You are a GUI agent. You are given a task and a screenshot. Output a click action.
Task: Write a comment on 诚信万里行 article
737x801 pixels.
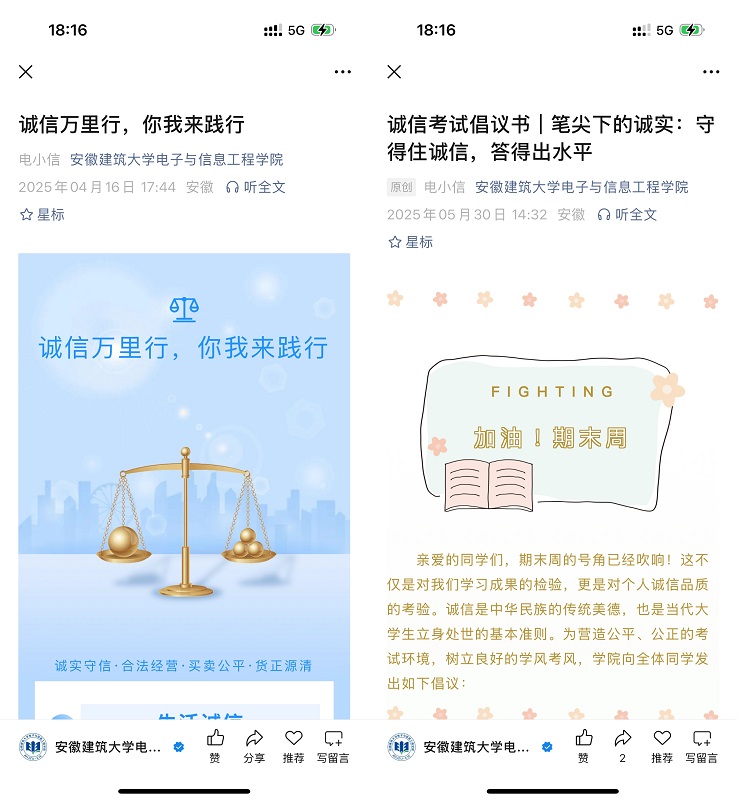[333, 746]
